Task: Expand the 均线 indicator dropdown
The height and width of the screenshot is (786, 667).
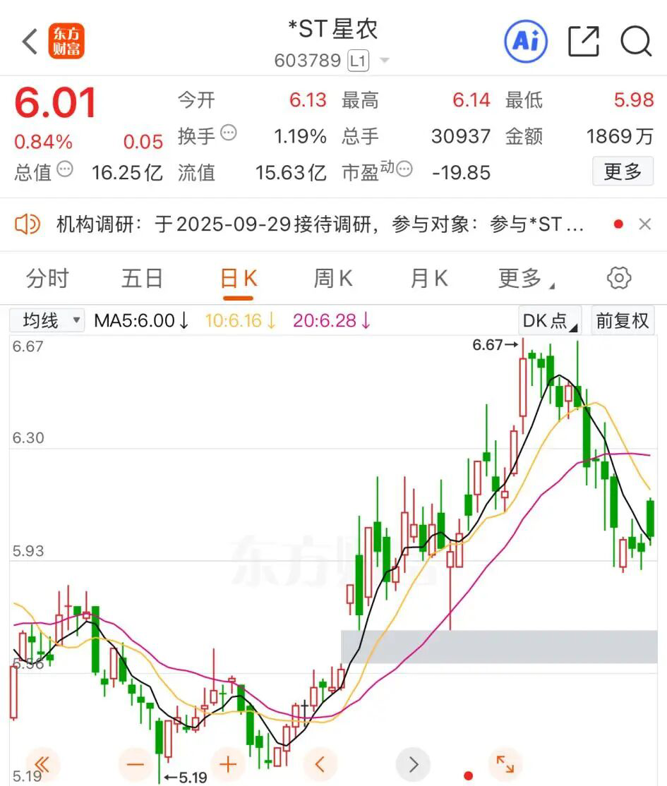Action: [x=47, y=321]
